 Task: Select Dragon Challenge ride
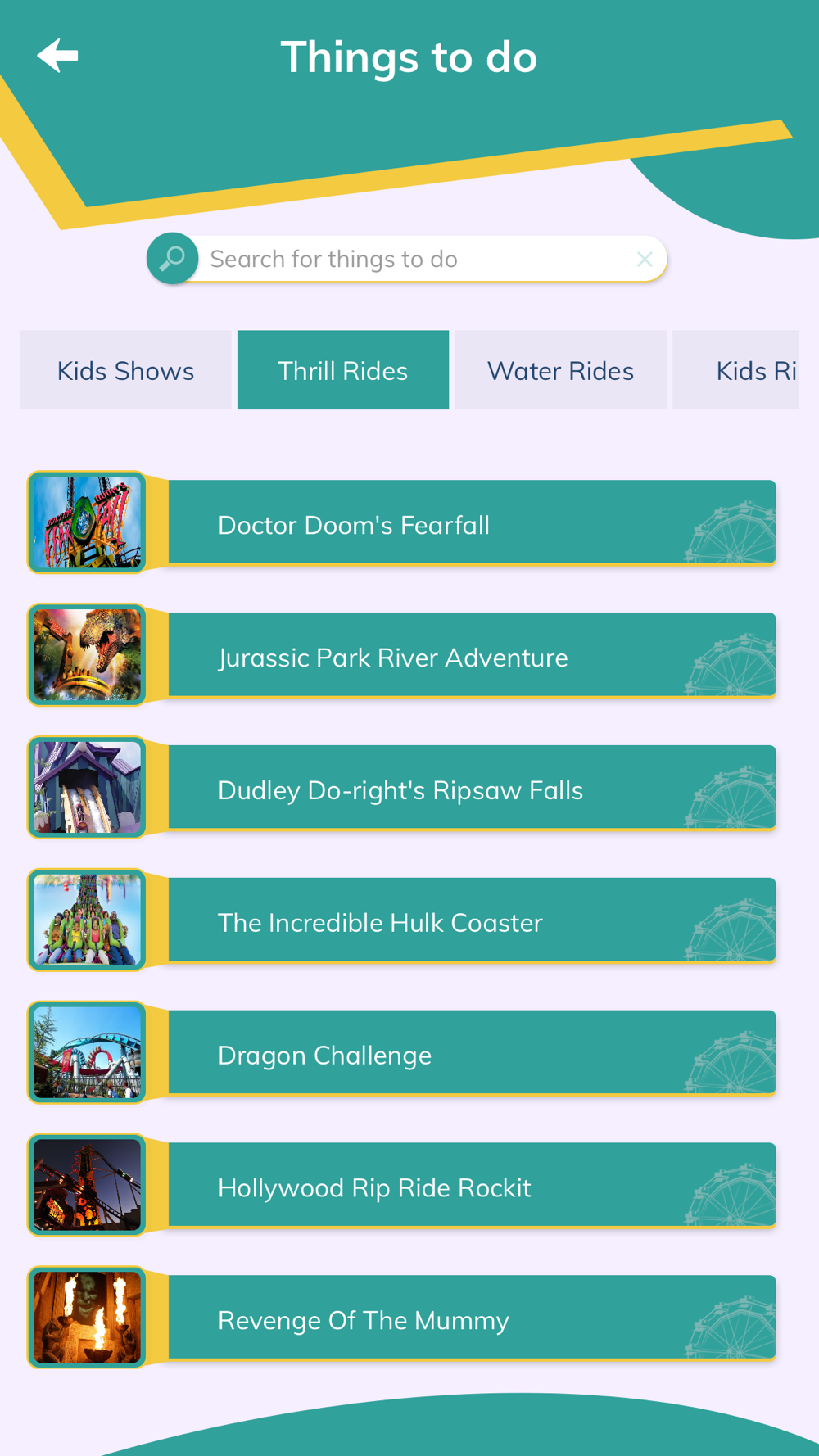(x=401, y=1053)
